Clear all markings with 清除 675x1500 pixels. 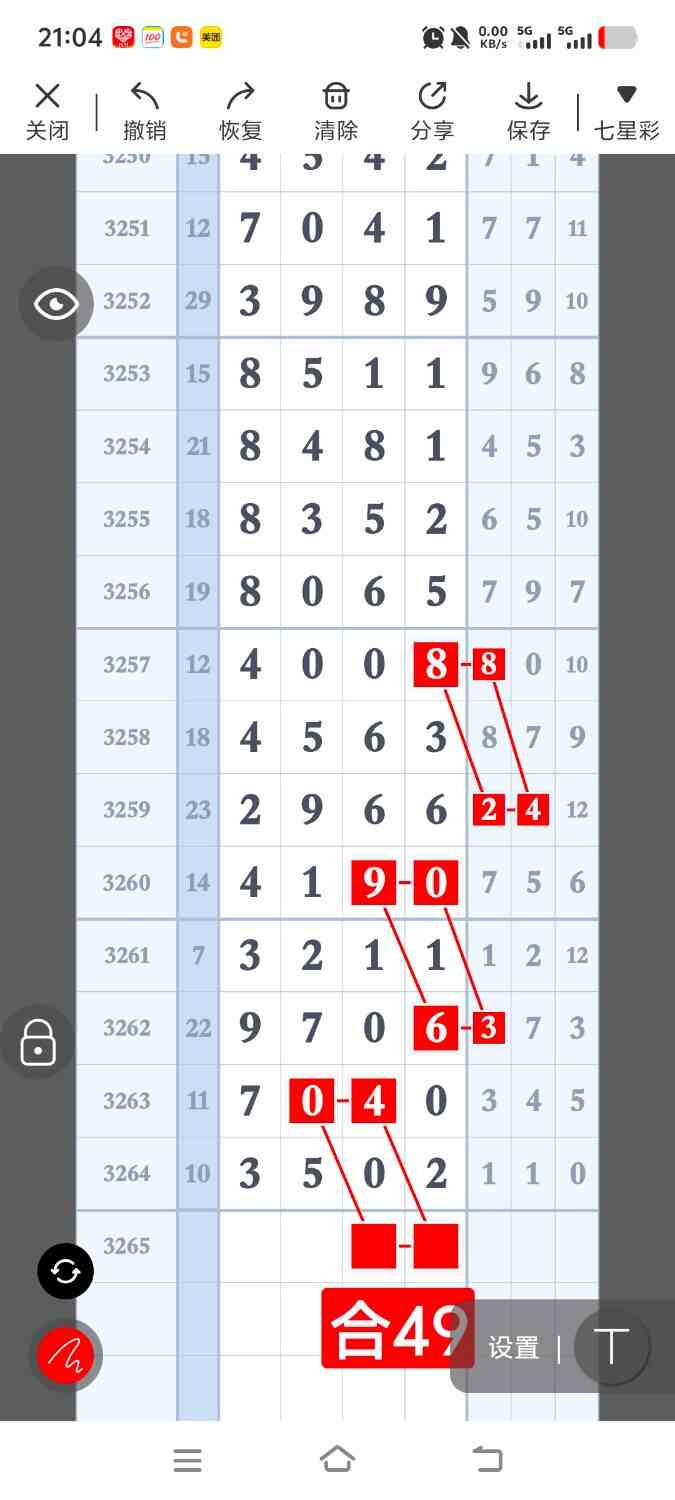click(336, 111)
